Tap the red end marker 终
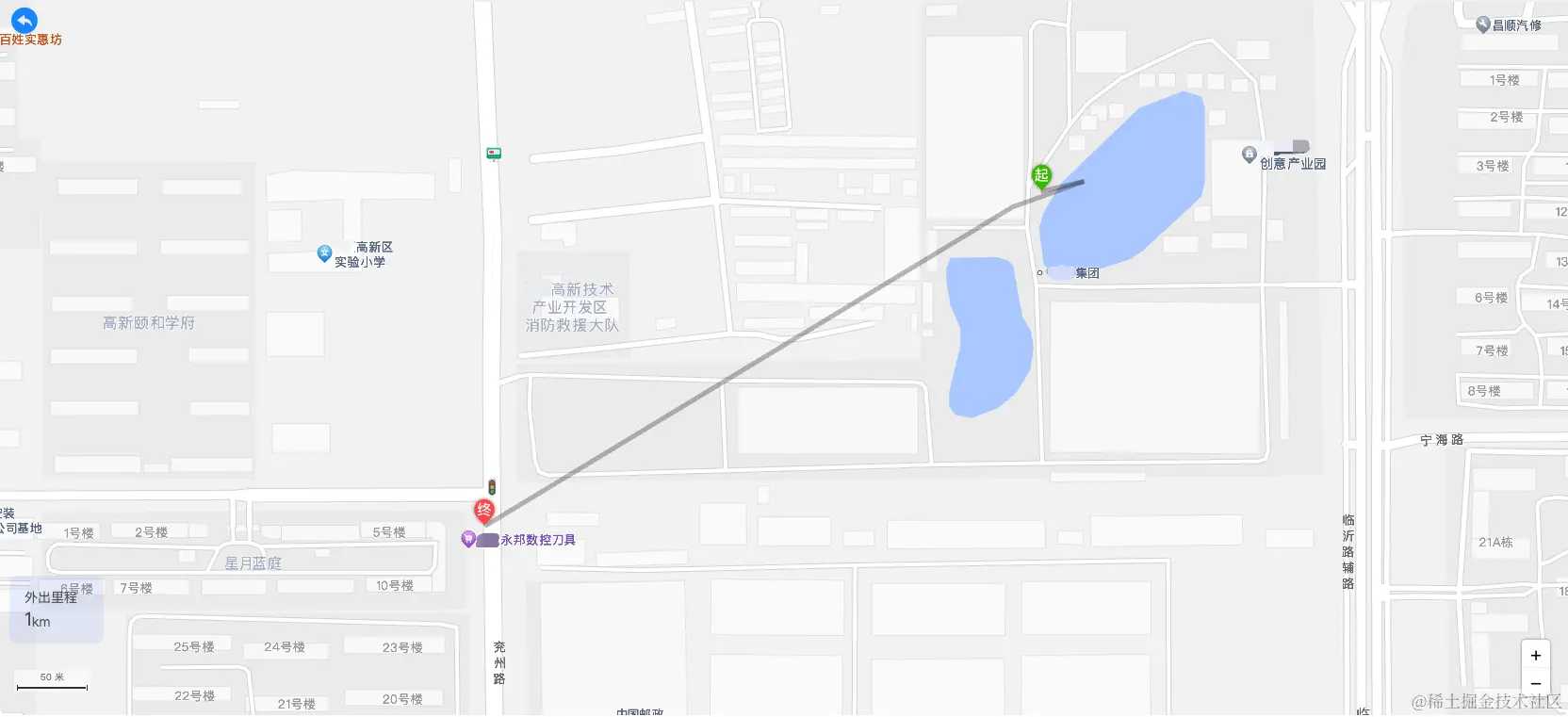The height and width of the screenshot is (717, 1568). 484,511
